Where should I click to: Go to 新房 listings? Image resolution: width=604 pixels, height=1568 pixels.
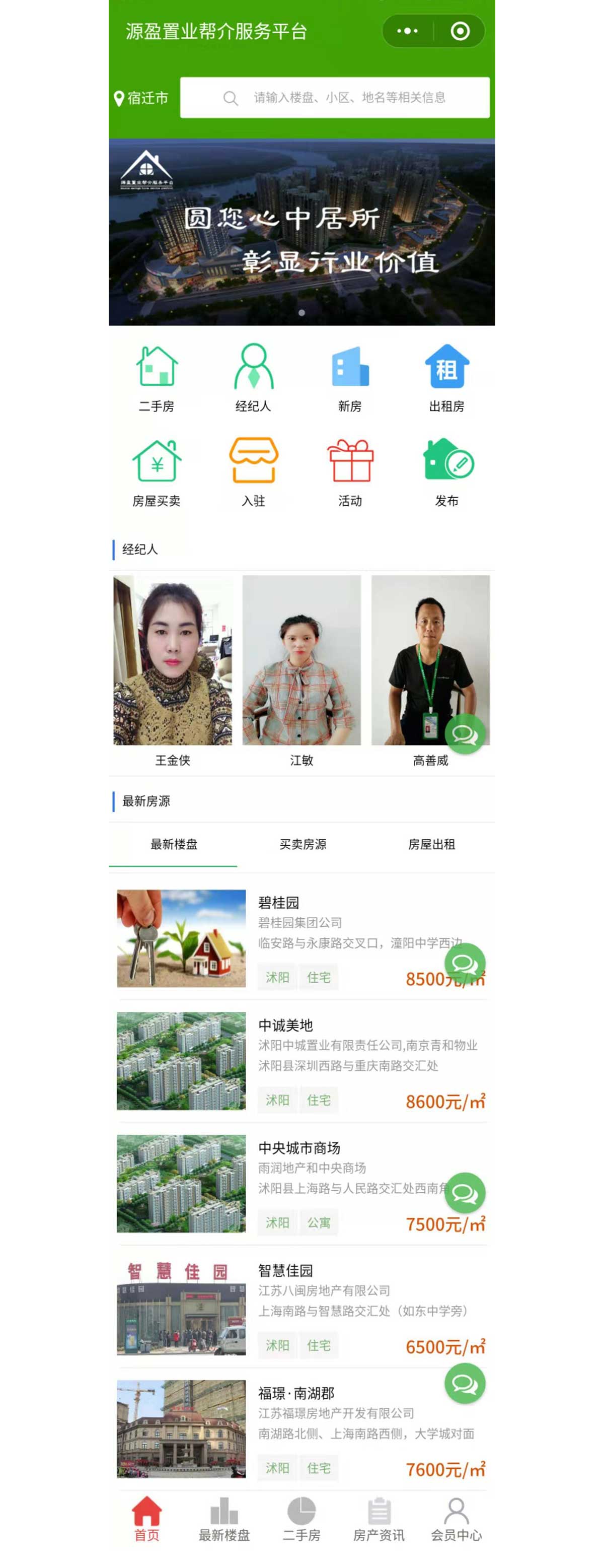click(x=350, y=378)
